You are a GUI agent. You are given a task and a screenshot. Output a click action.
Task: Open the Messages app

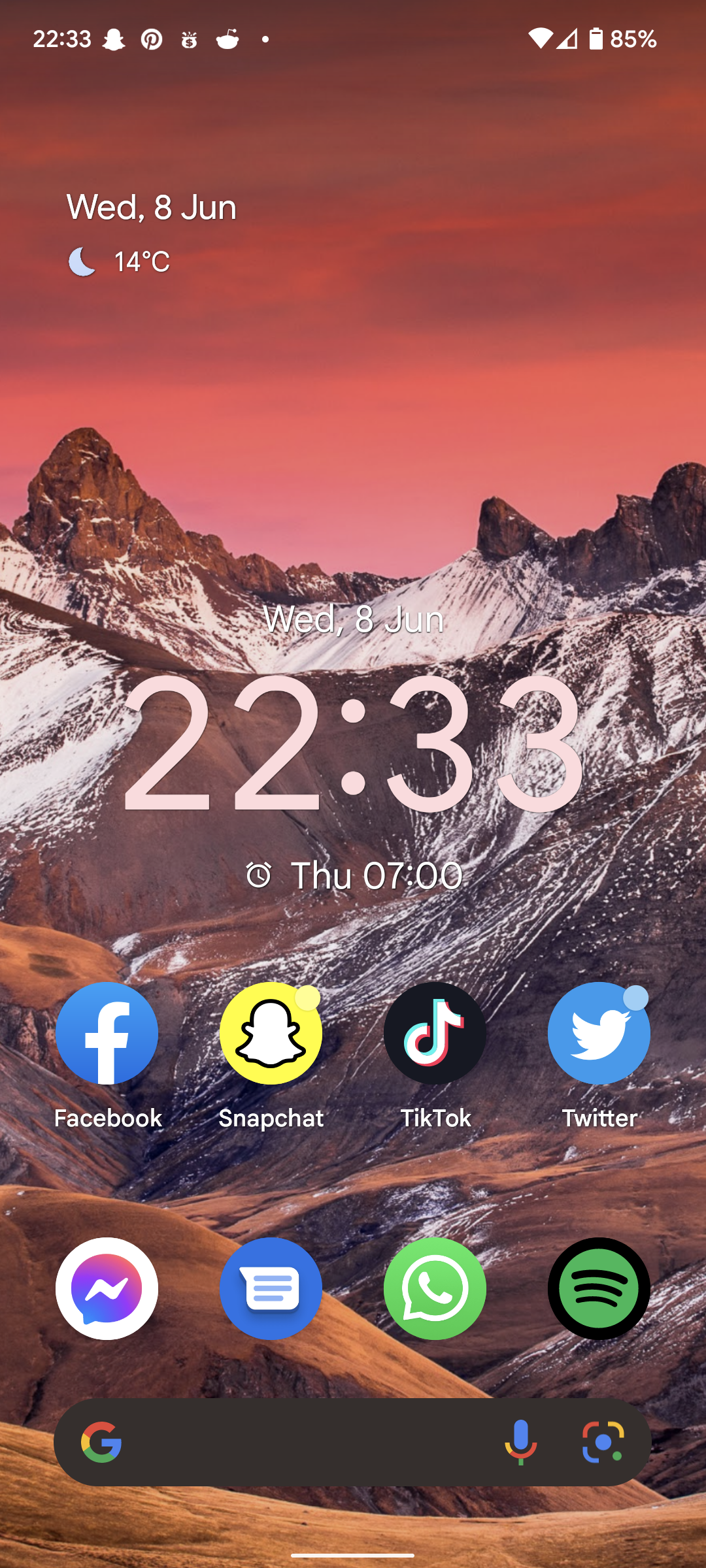coord(271,1288)
